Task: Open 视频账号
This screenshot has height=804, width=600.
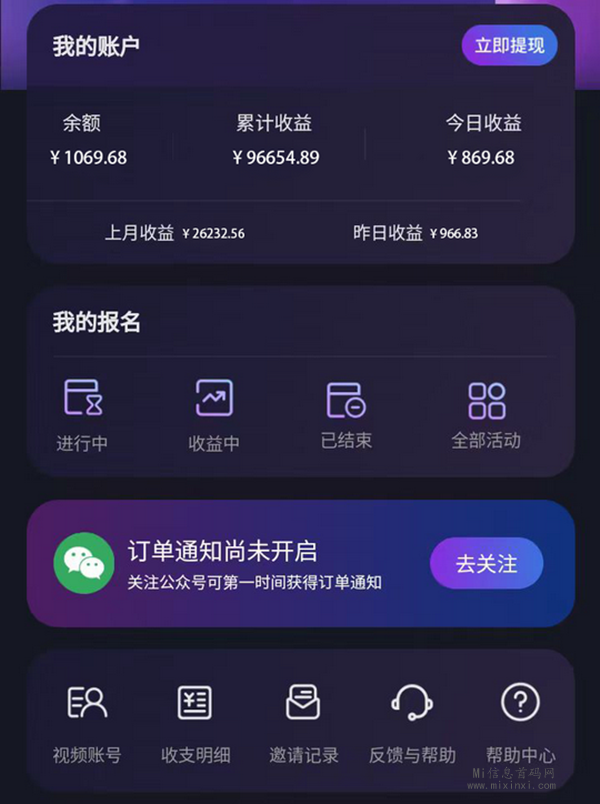Action: pyautogui.click(x=87, y=722)
